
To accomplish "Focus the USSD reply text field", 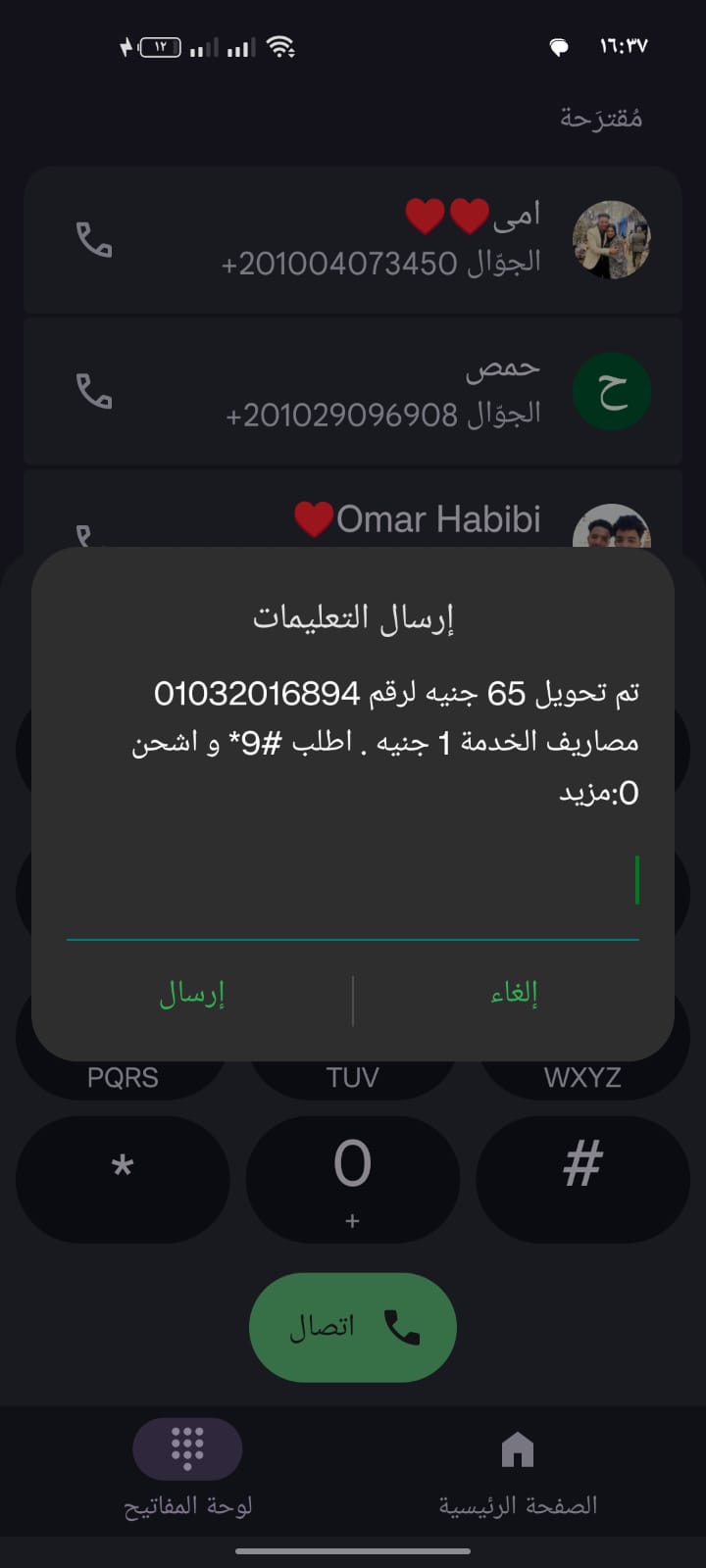I will coord(353,882).
